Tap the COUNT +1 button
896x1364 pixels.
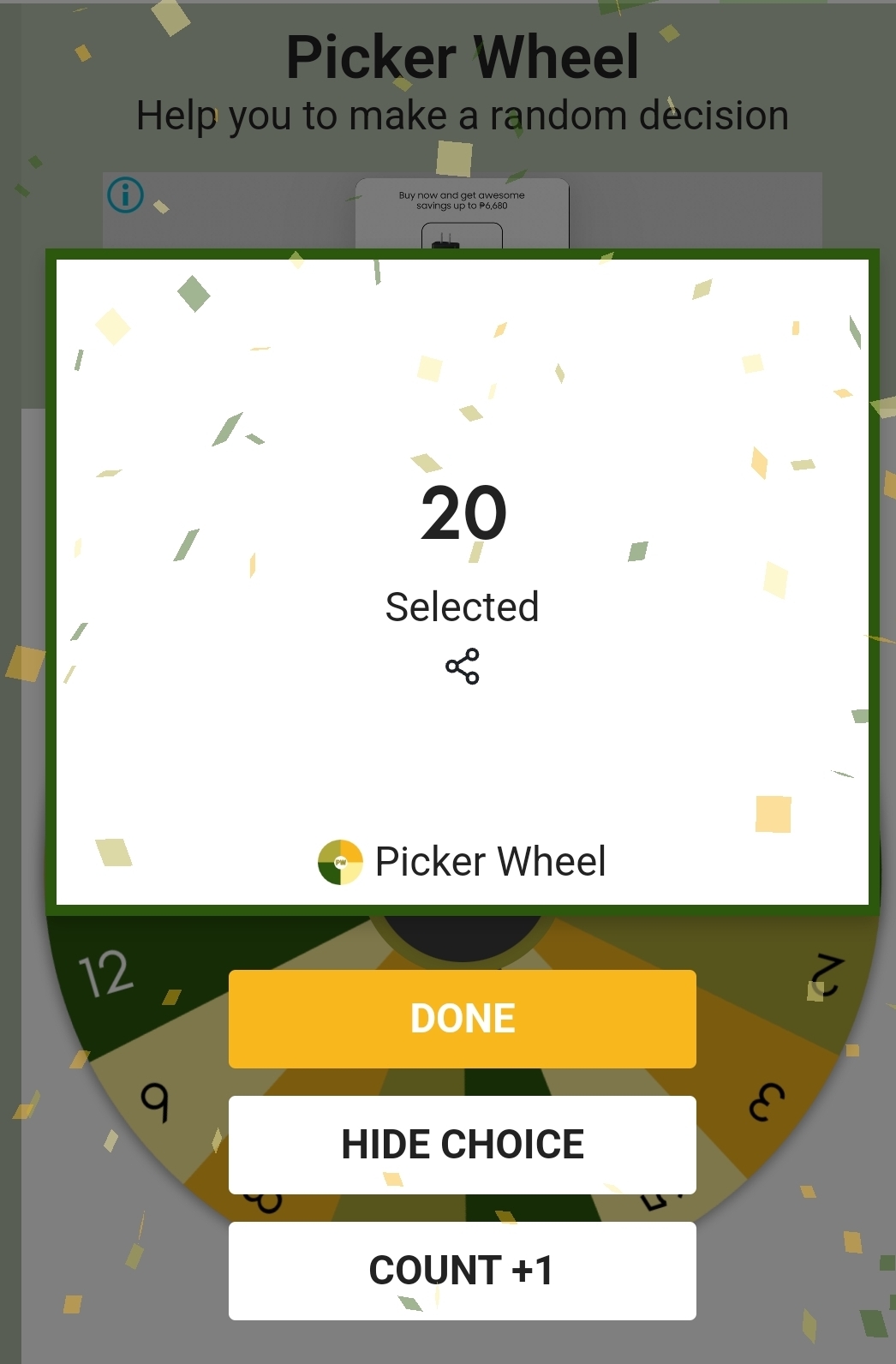[x=462, y=1271]
